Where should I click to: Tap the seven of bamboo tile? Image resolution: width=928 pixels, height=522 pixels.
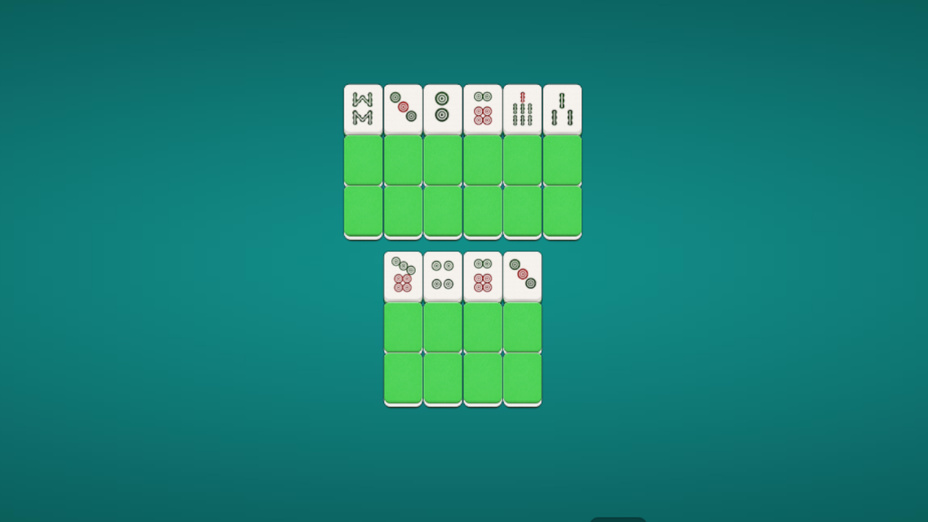pyautogui.click(x=522, y=109)
